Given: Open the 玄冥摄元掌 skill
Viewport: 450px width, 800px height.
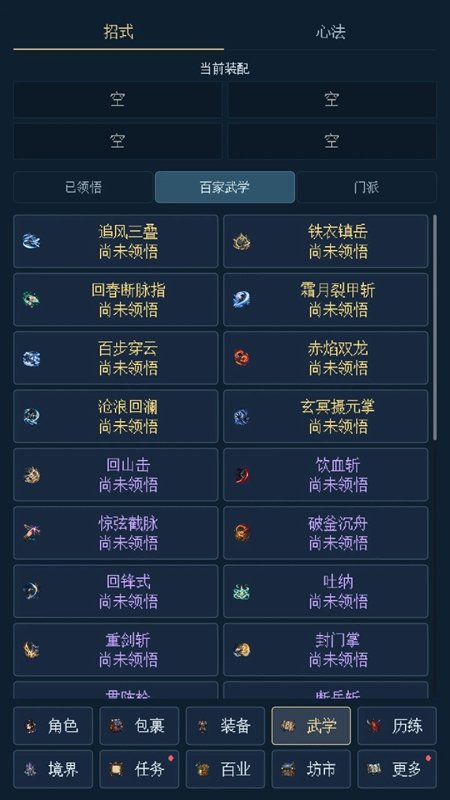Looking at the screenshot, I should tap(326, 416).
